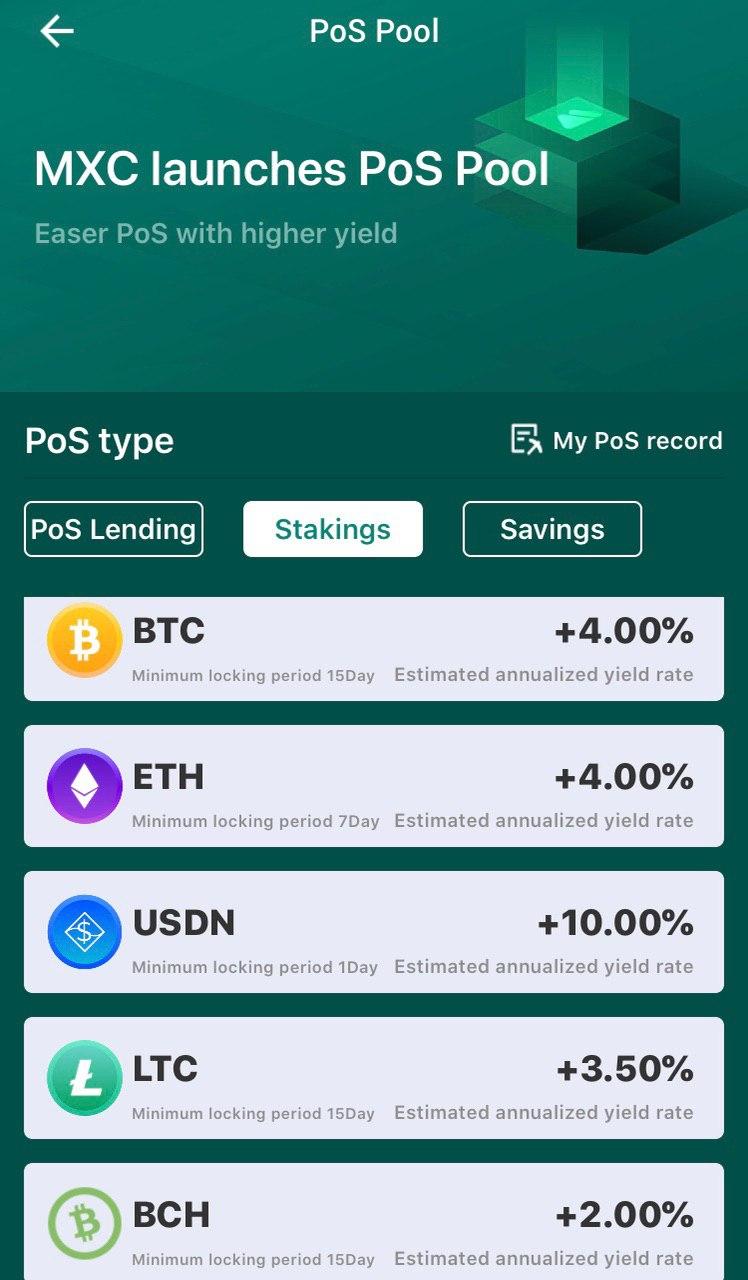
Task: Open the BCH staking card
Action: (373, 1222)
